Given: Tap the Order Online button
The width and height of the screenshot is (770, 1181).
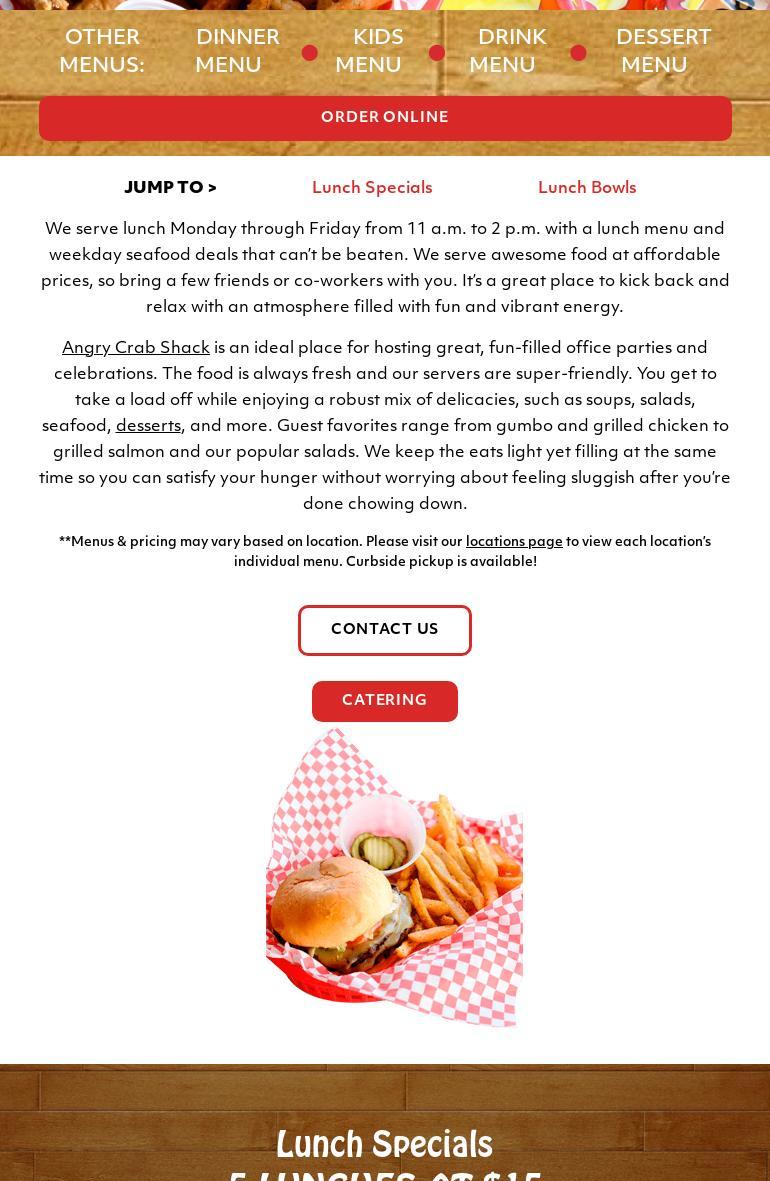Looking at the screenshot, I should [x=385, y=118].
